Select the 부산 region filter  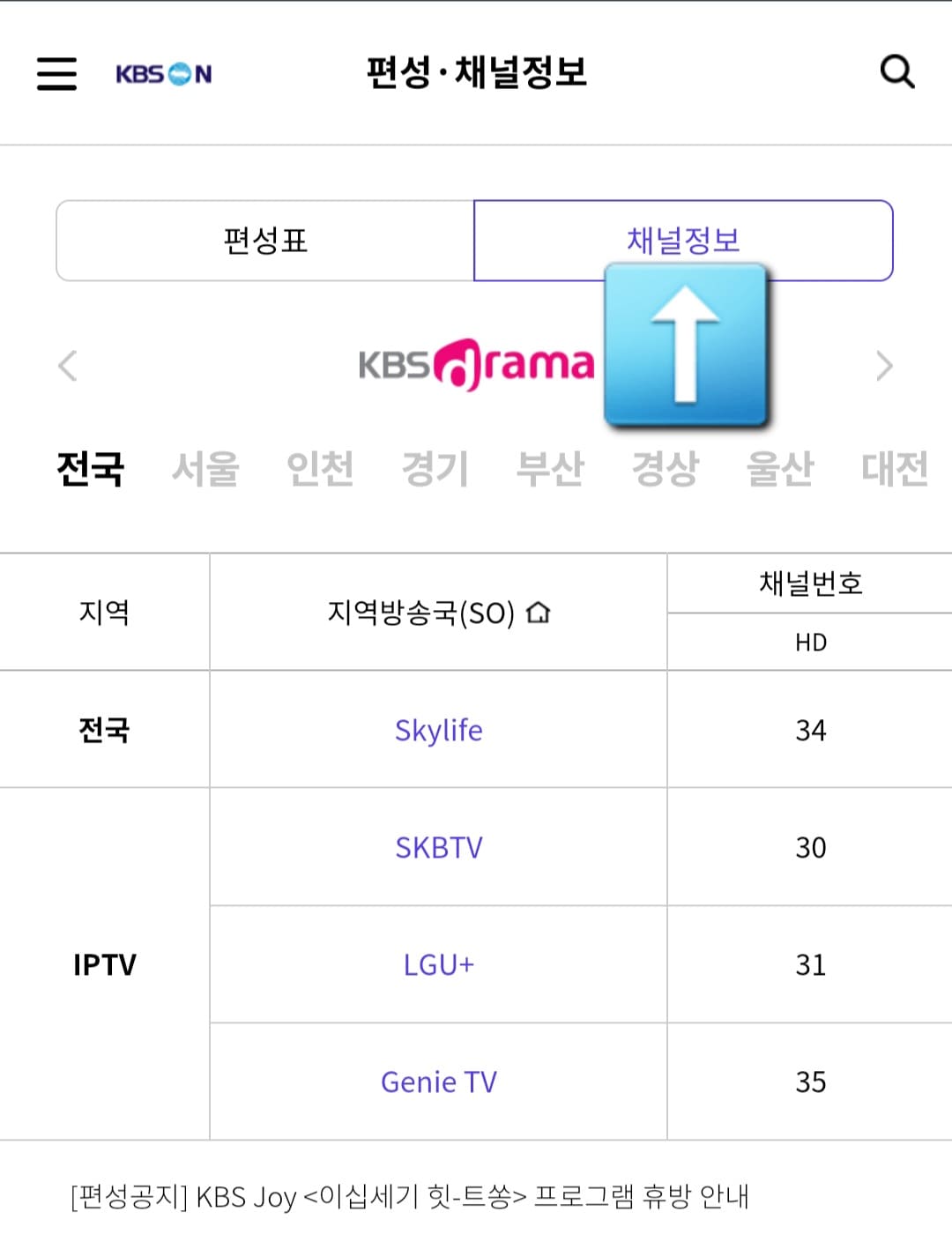tap(550, 470)
